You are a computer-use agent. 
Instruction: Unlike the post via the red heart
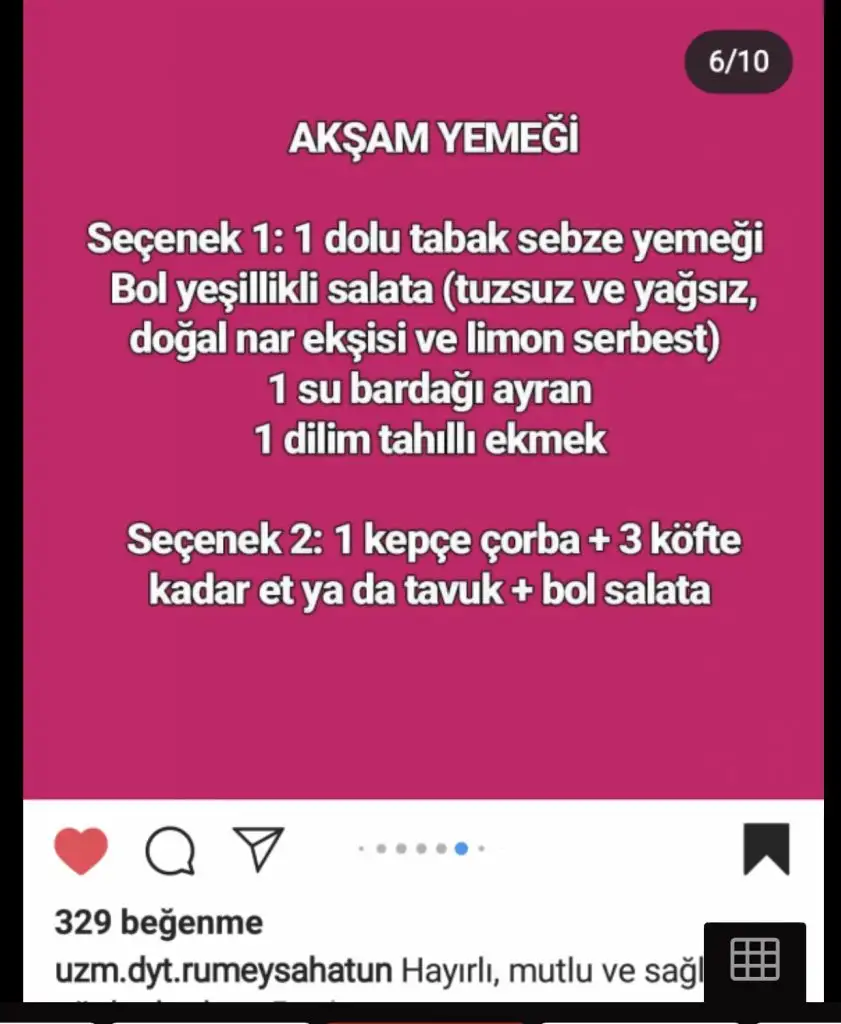[x=81, y=850]
